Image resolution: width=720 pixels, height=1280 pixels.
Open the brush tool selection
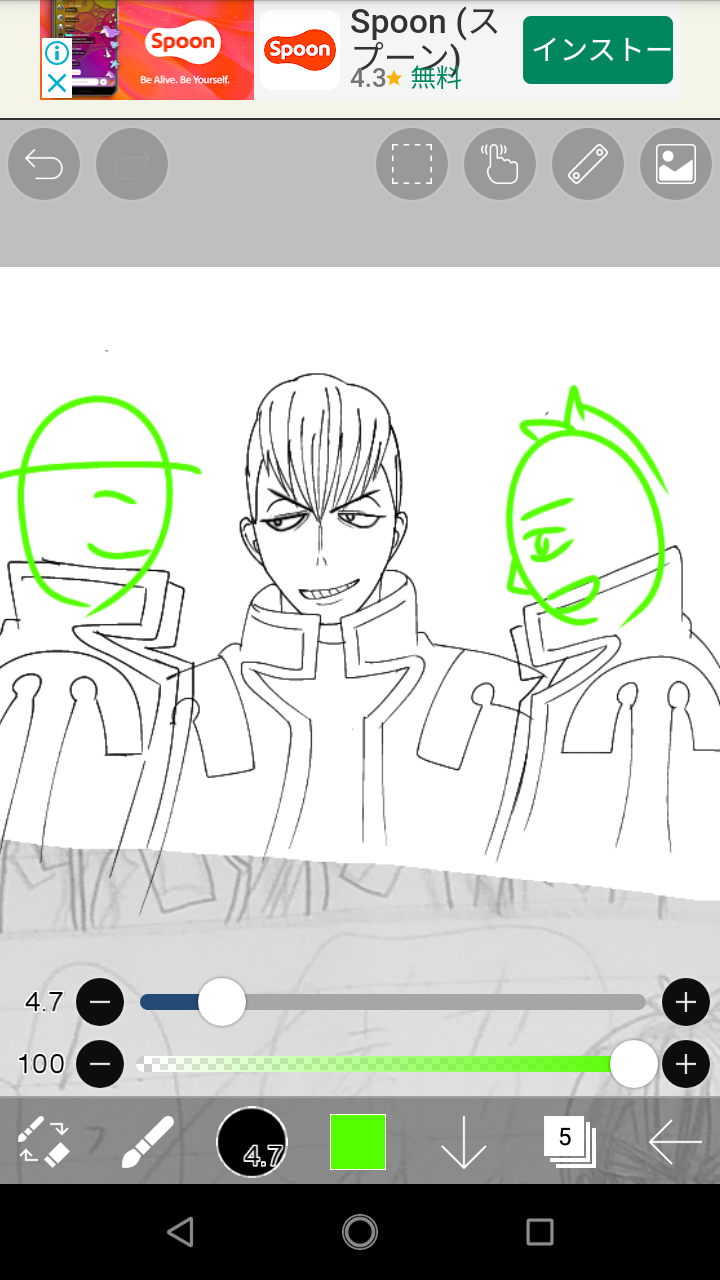click(x=148, y=1142)
